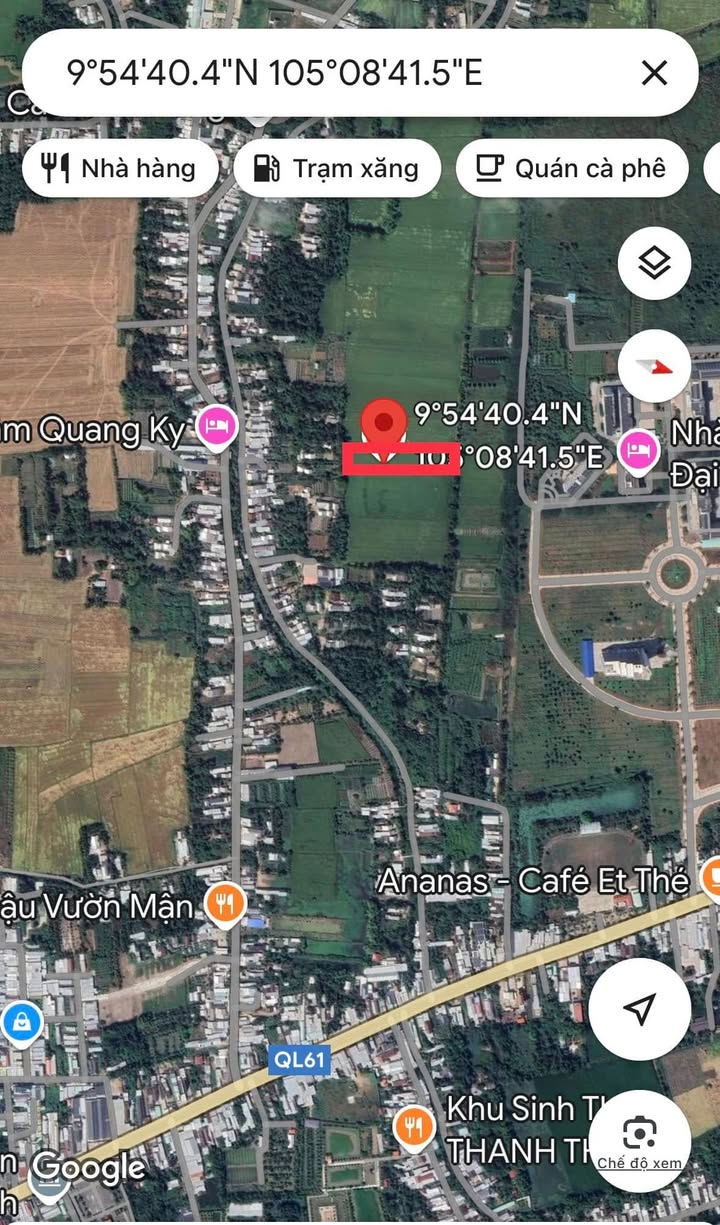Tap the coordinates search field

[x=330, y=73]
